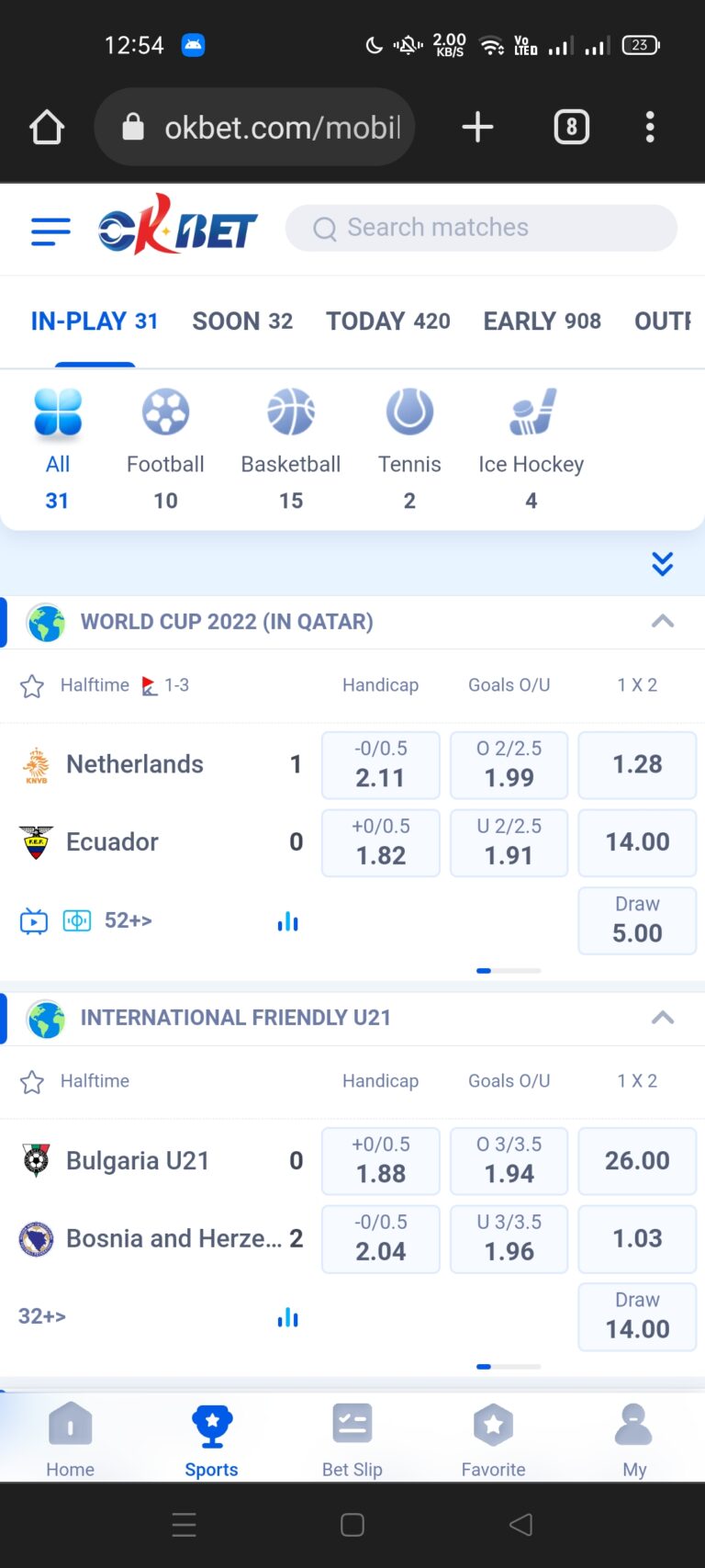This screenshot has height=1568, width=705.
Task: Select the All sports filter showing 31 events
Action: coord(58,411)
